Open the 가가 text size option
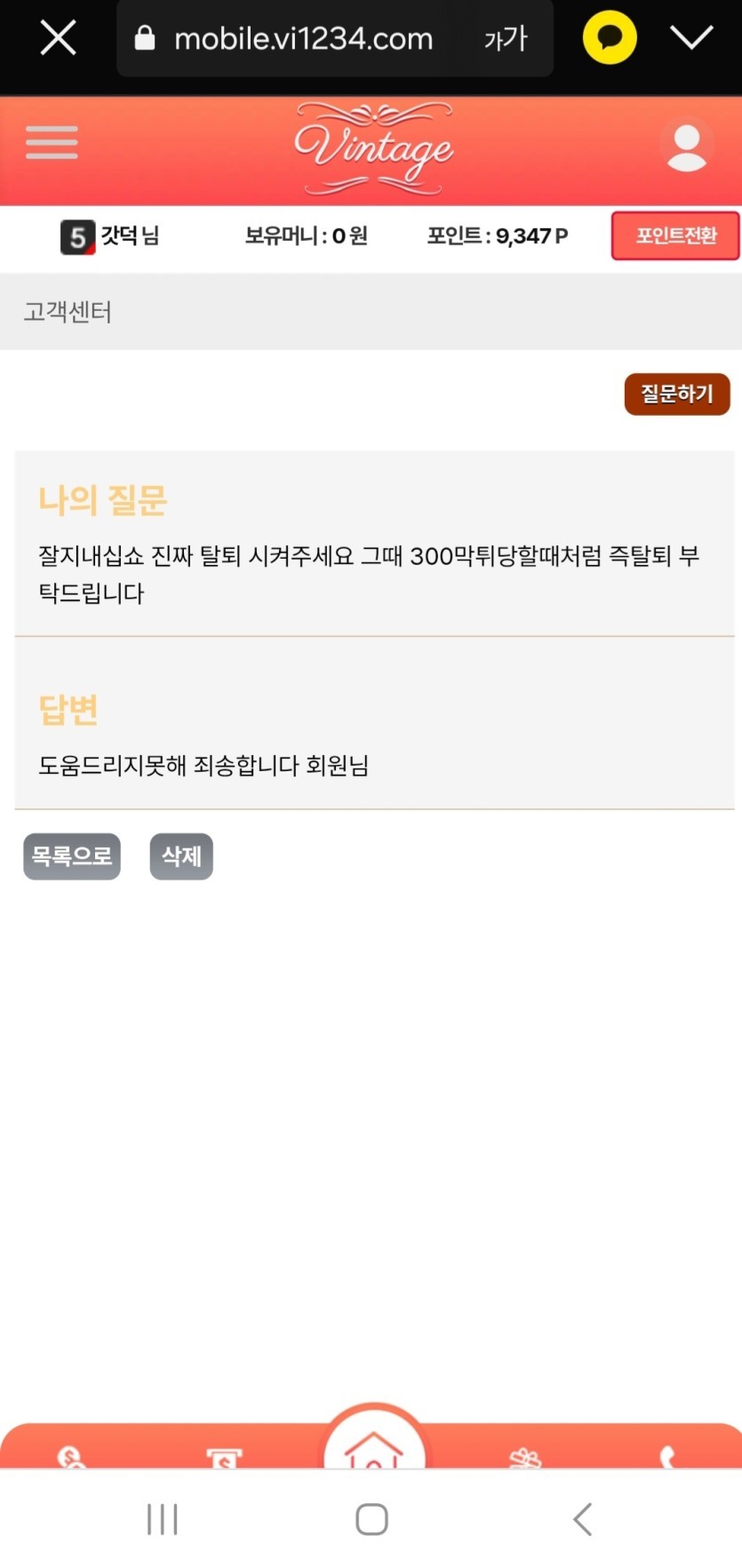 (x=505, y=38)
